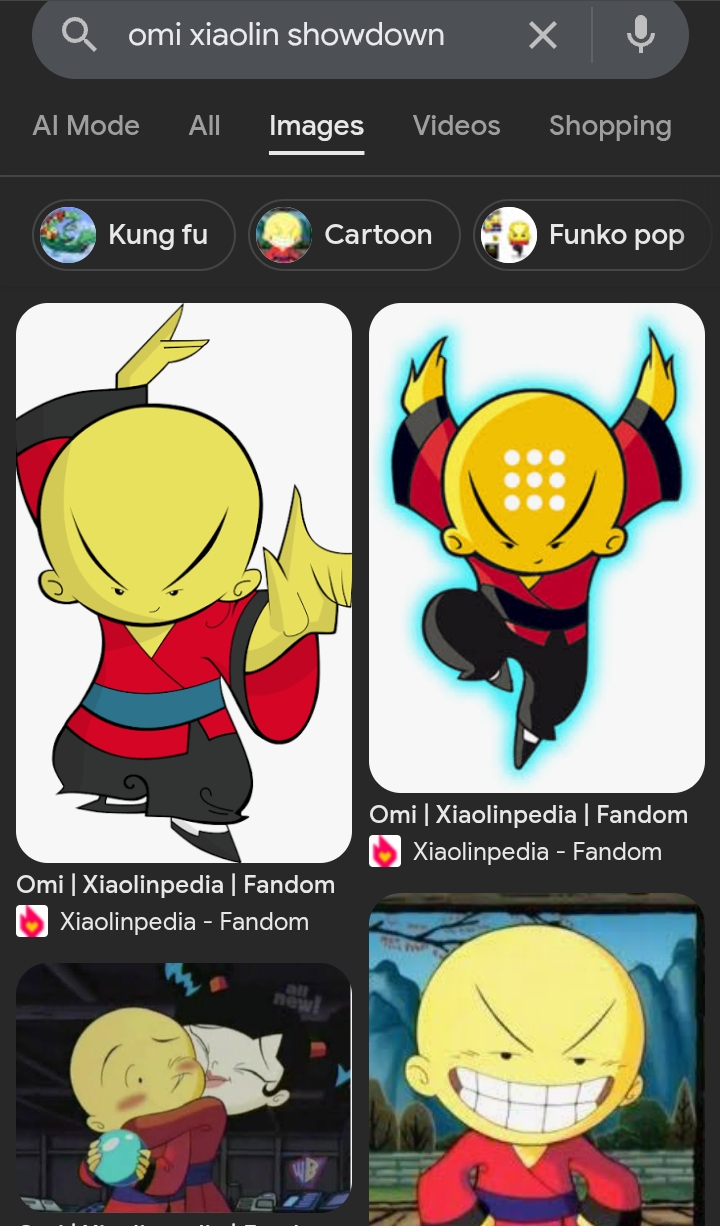The image size is (720, 1226).
Task: Select the Funko pop filter chip
Action: (x=592, y=235)
